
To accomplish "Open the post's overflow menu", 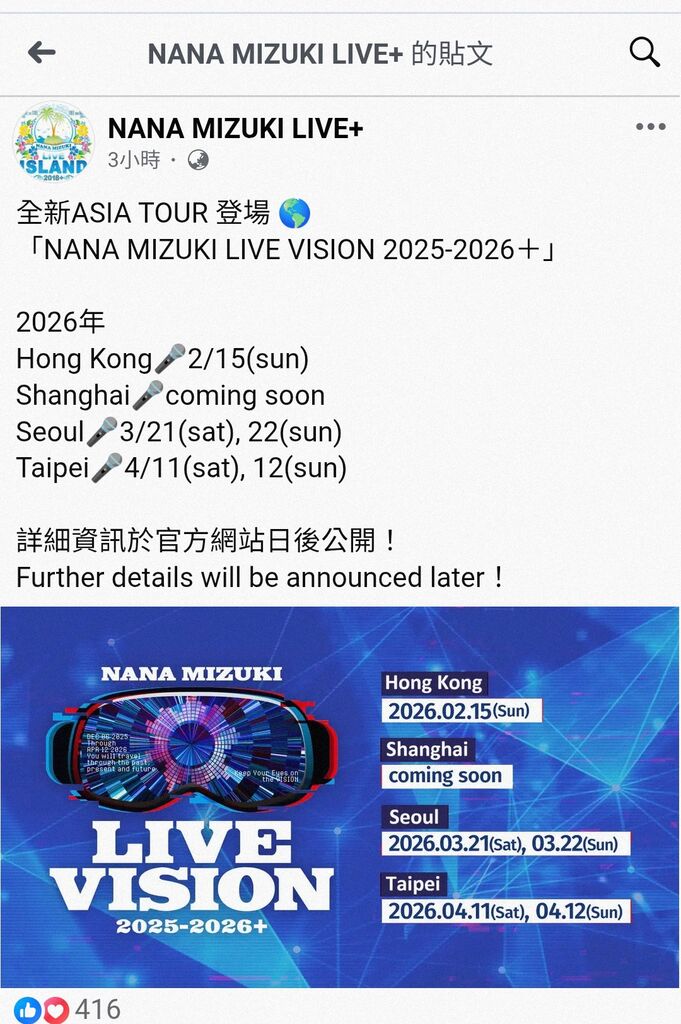I will tap(650, 127).
